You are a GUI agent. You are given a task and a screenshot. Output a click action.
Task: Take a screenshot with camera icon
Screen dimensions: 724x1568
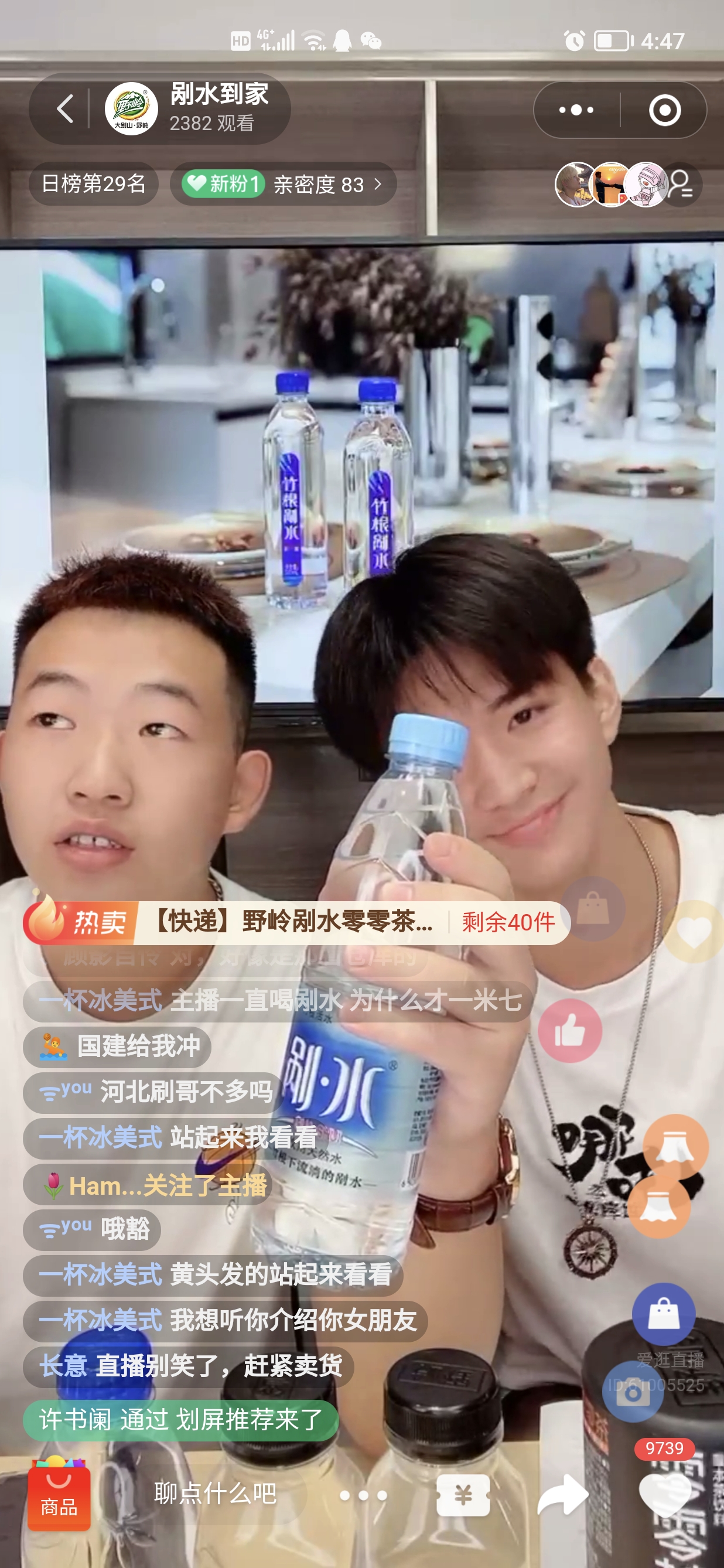(632, 1392)
